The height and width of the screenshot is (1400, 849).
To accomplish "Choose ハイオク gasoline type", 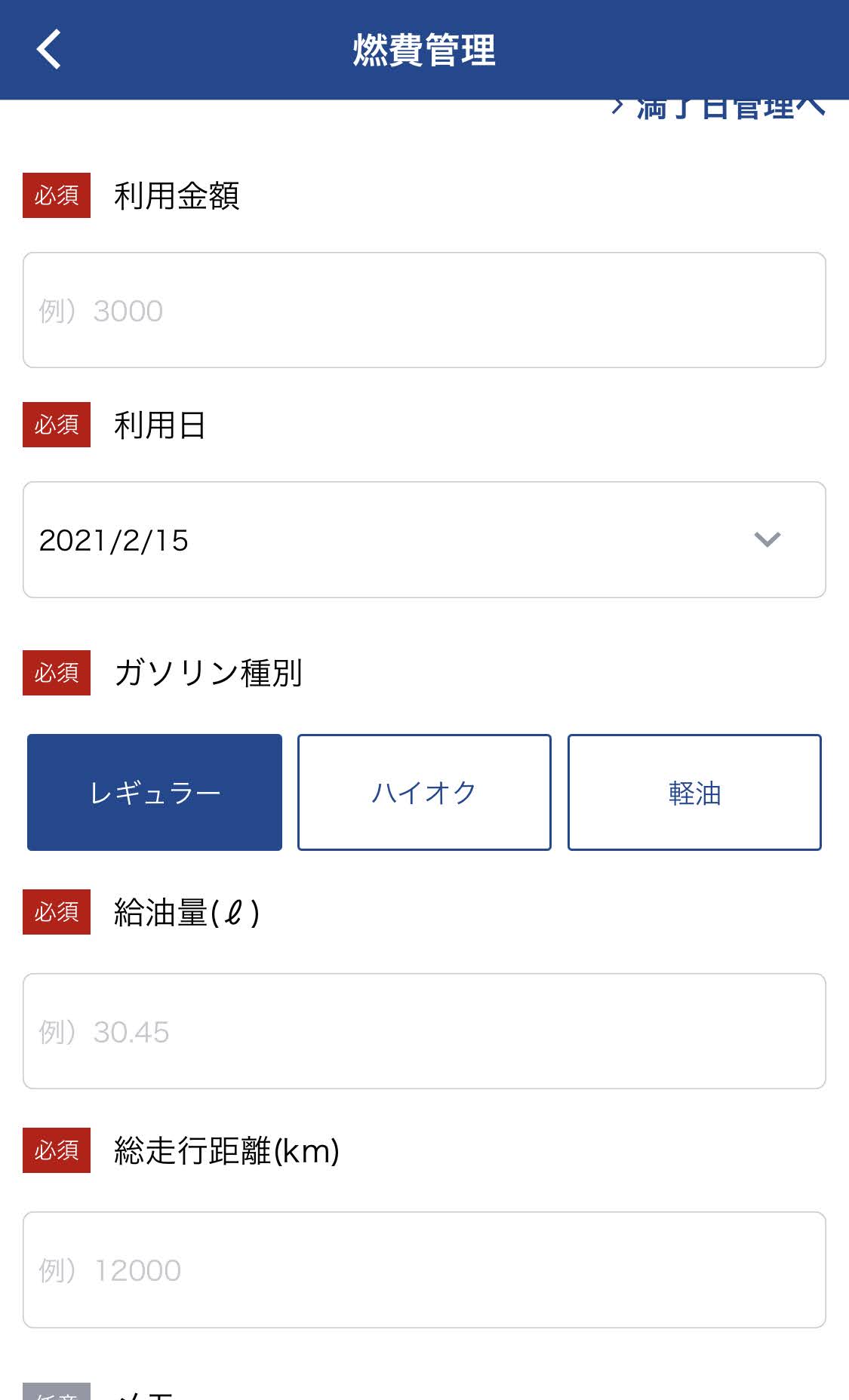I will tap(424, 792).
